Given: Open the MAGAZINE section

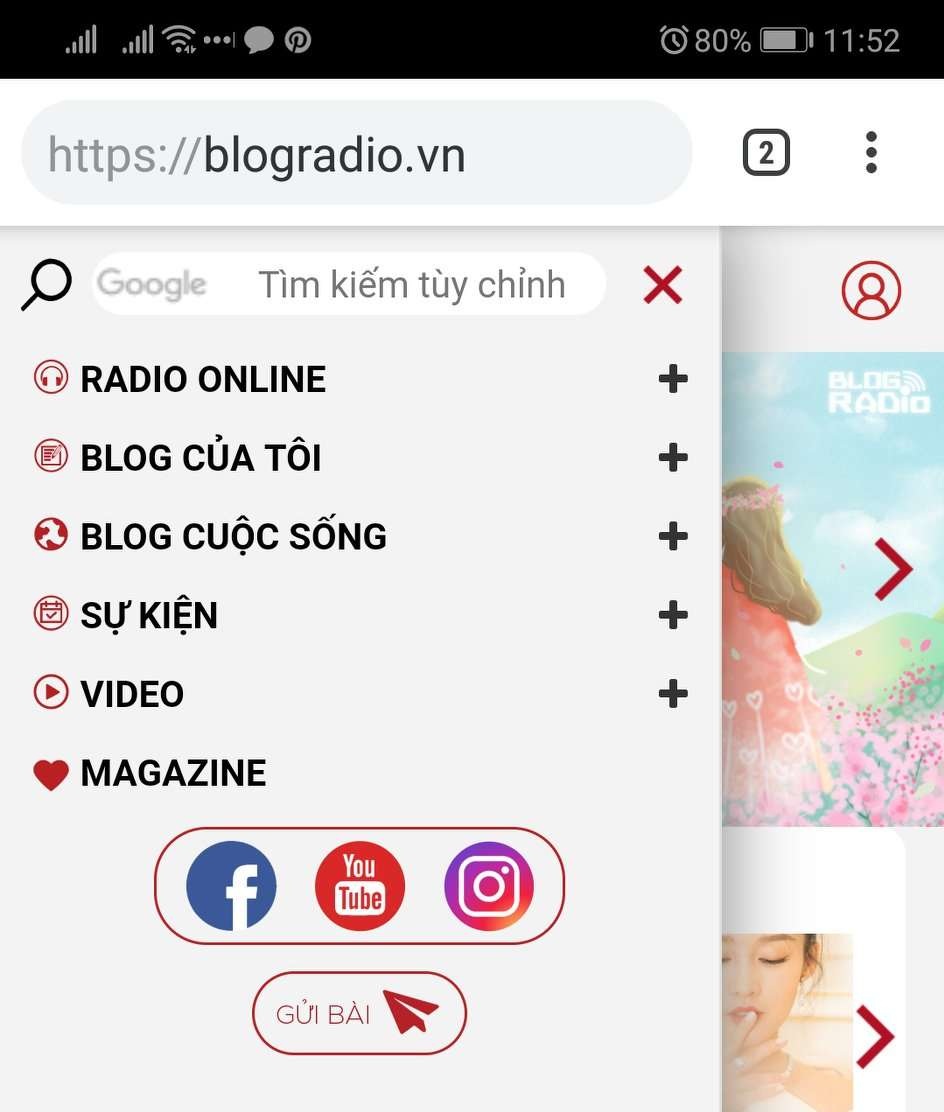Looking at the screenshot, I should [x=172, y=773].
